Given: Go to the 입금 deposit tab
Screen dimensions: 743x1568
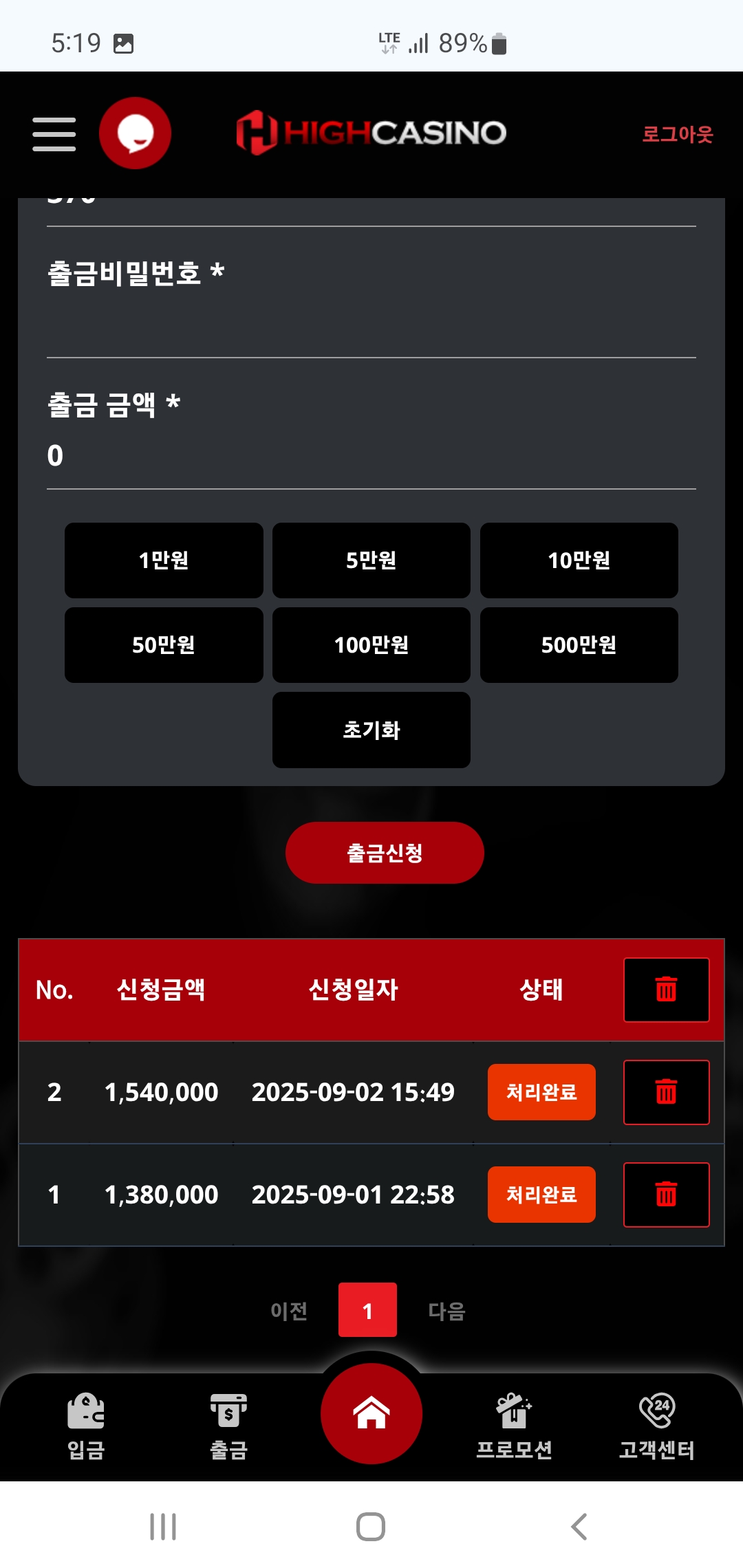Looking at the screenshot, I should [86, 1426].
